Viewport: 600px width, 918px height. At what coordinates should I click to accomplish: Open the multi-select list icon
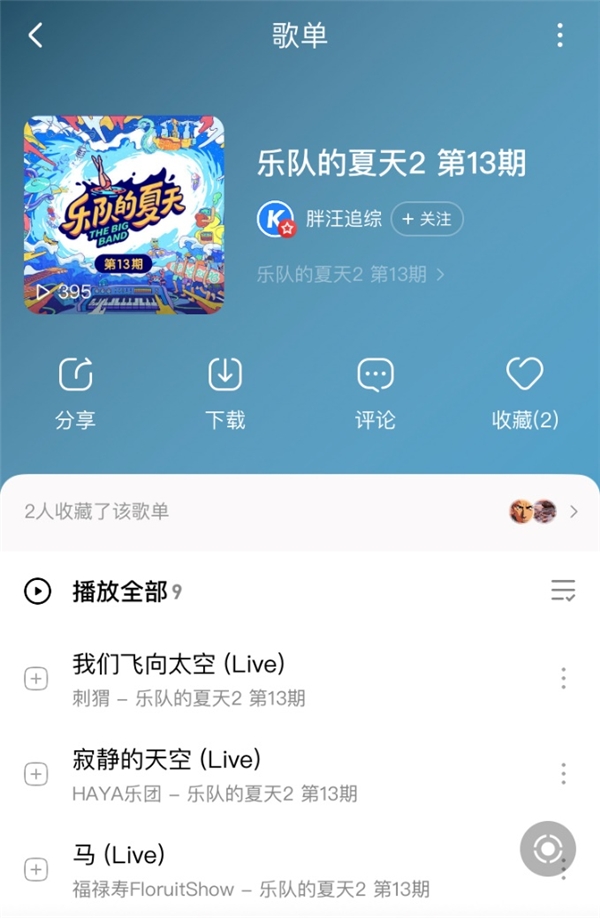563,591
